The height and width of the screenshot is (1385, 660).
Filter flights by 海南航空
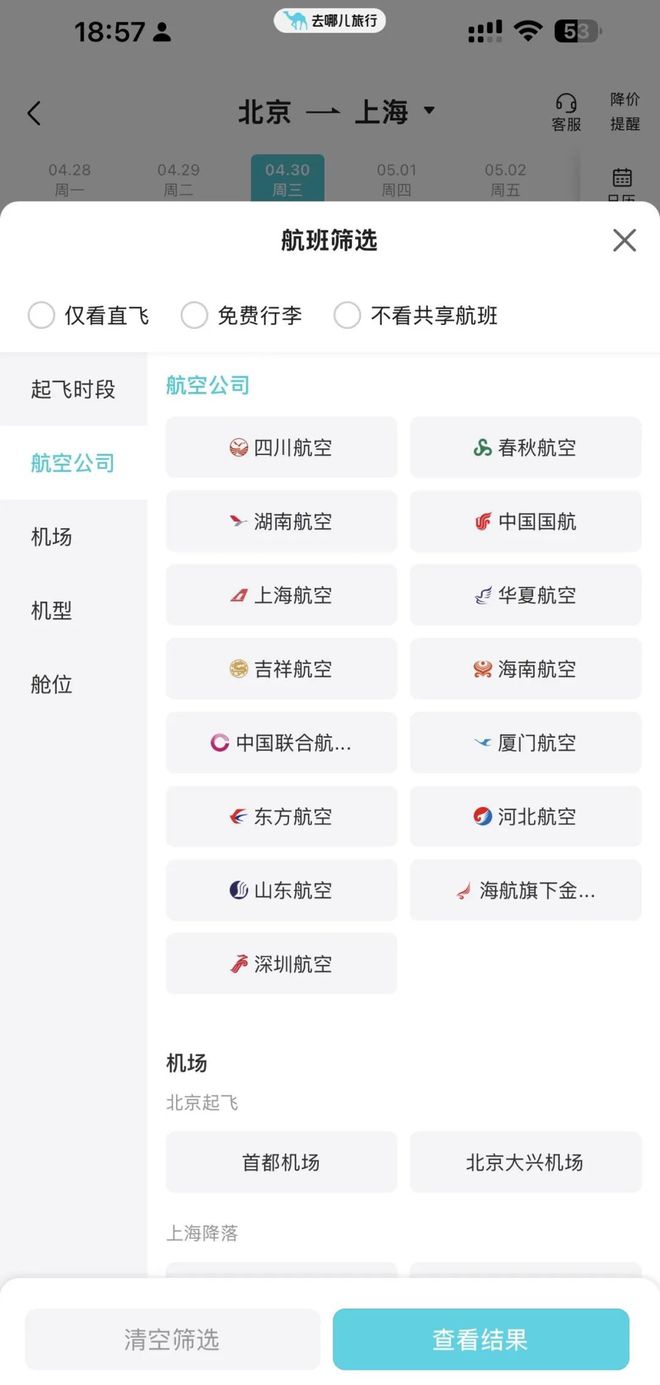tap(525, 669)
